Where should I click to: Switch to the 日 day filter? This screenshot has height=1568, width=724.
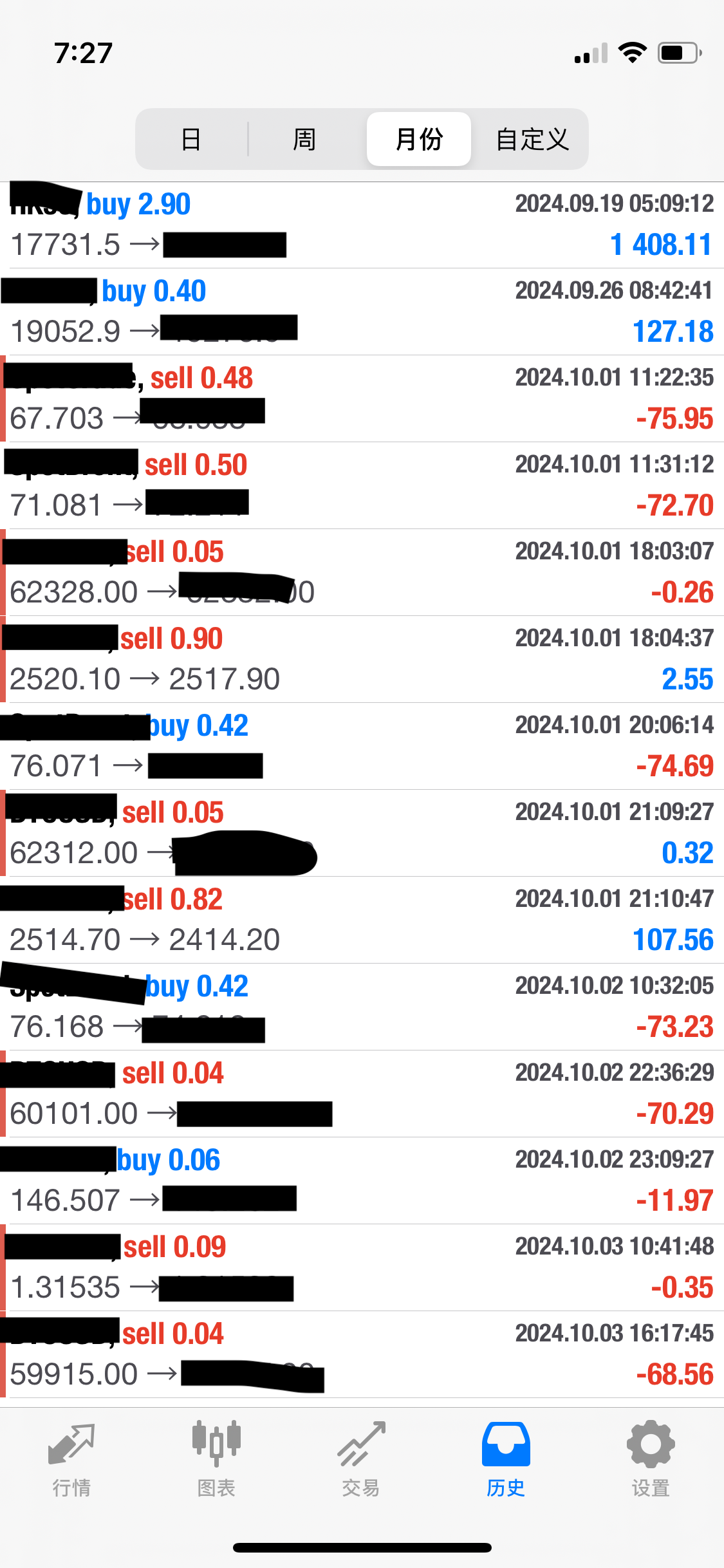[x=191, y=139]
